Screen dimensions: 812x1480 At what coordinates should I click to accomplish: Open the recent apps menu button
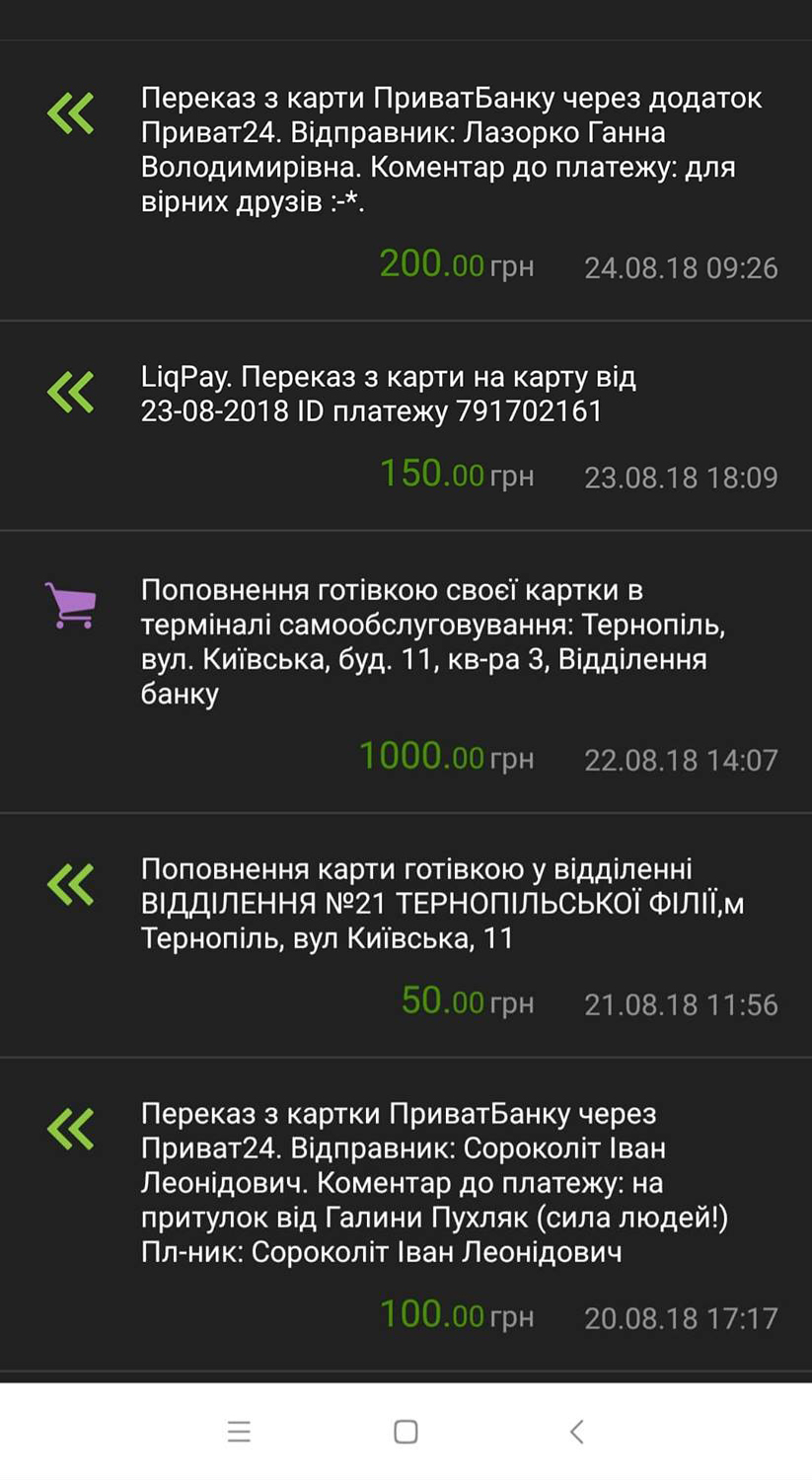click(239, 1432)
